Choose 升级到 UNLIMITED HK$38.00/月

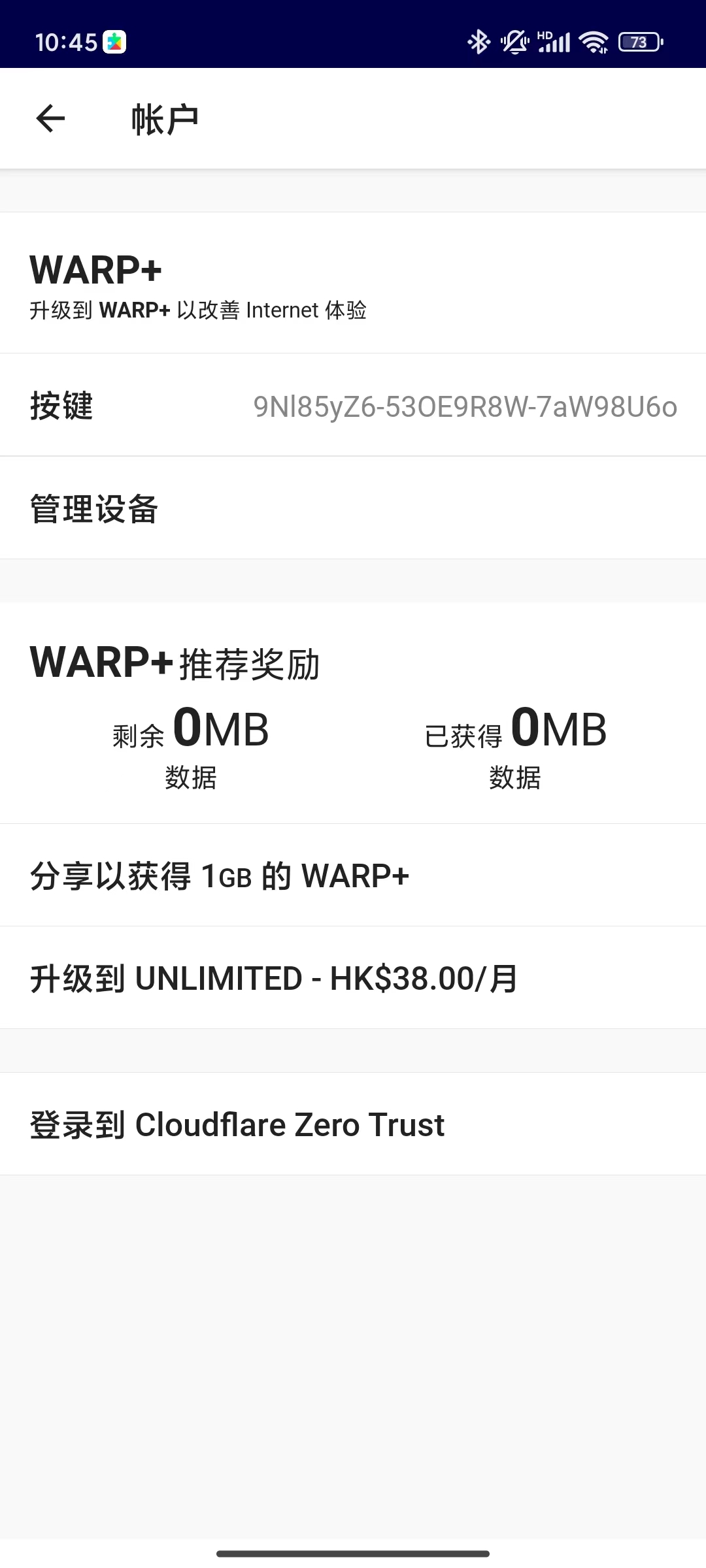(x=353, y=977)
